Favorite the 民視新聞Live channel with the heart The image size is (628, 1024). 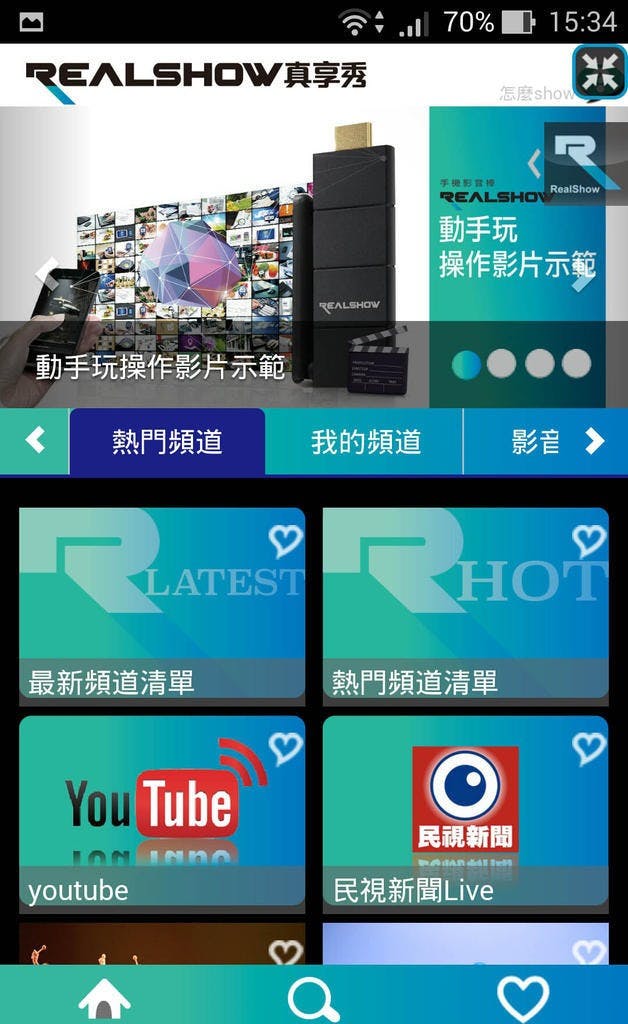[x=589, y=748]
